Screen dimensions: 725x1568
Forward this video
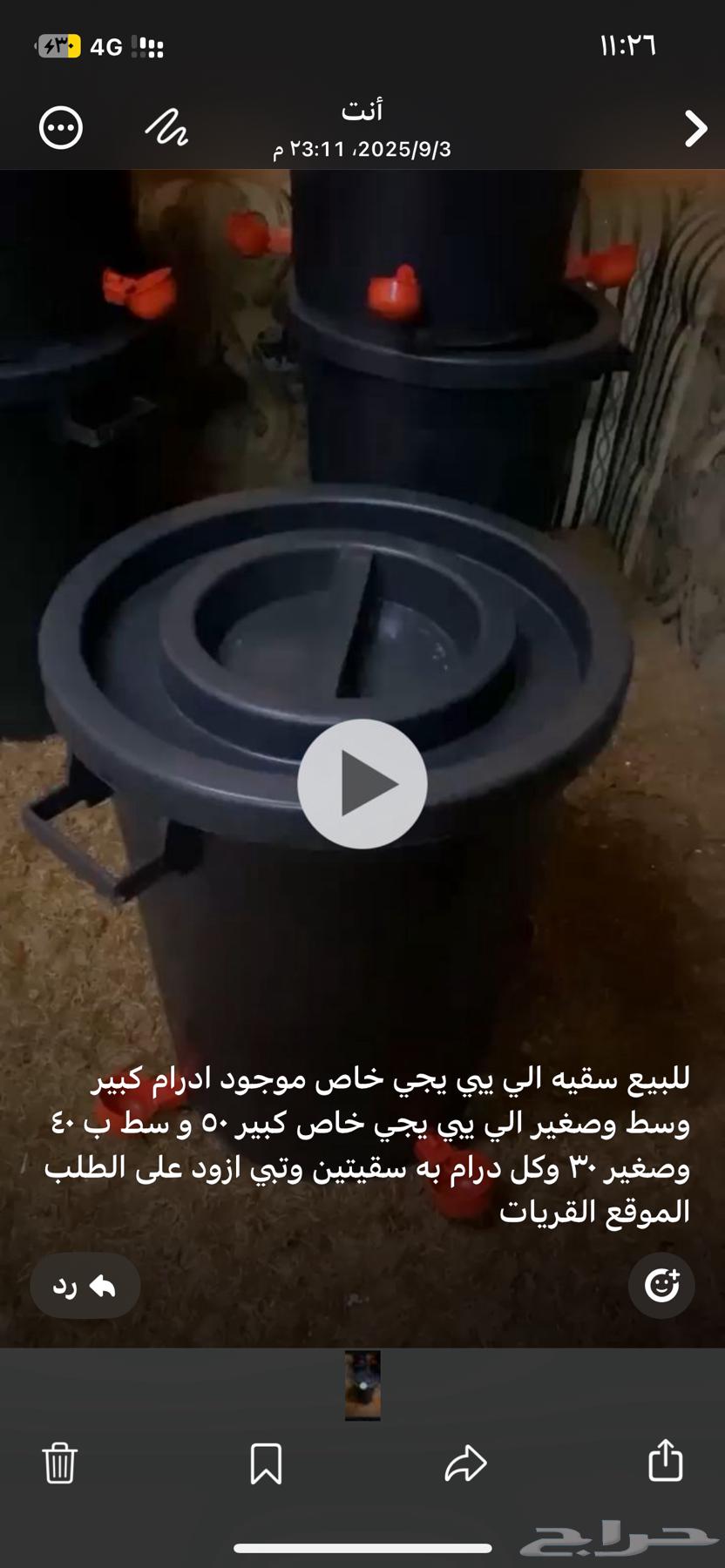pyautogui.click(x=465, y=1463)
